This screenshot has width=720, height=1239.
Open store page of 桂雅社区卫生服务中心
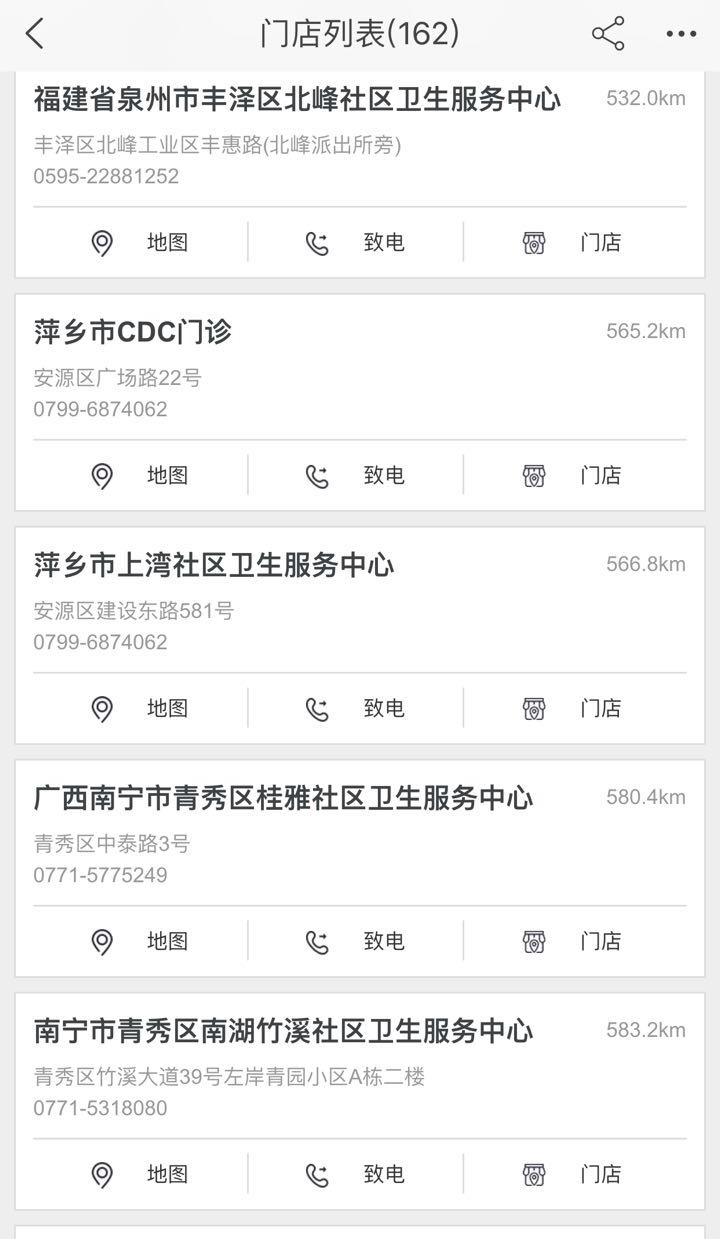click(x=572, y=941)
